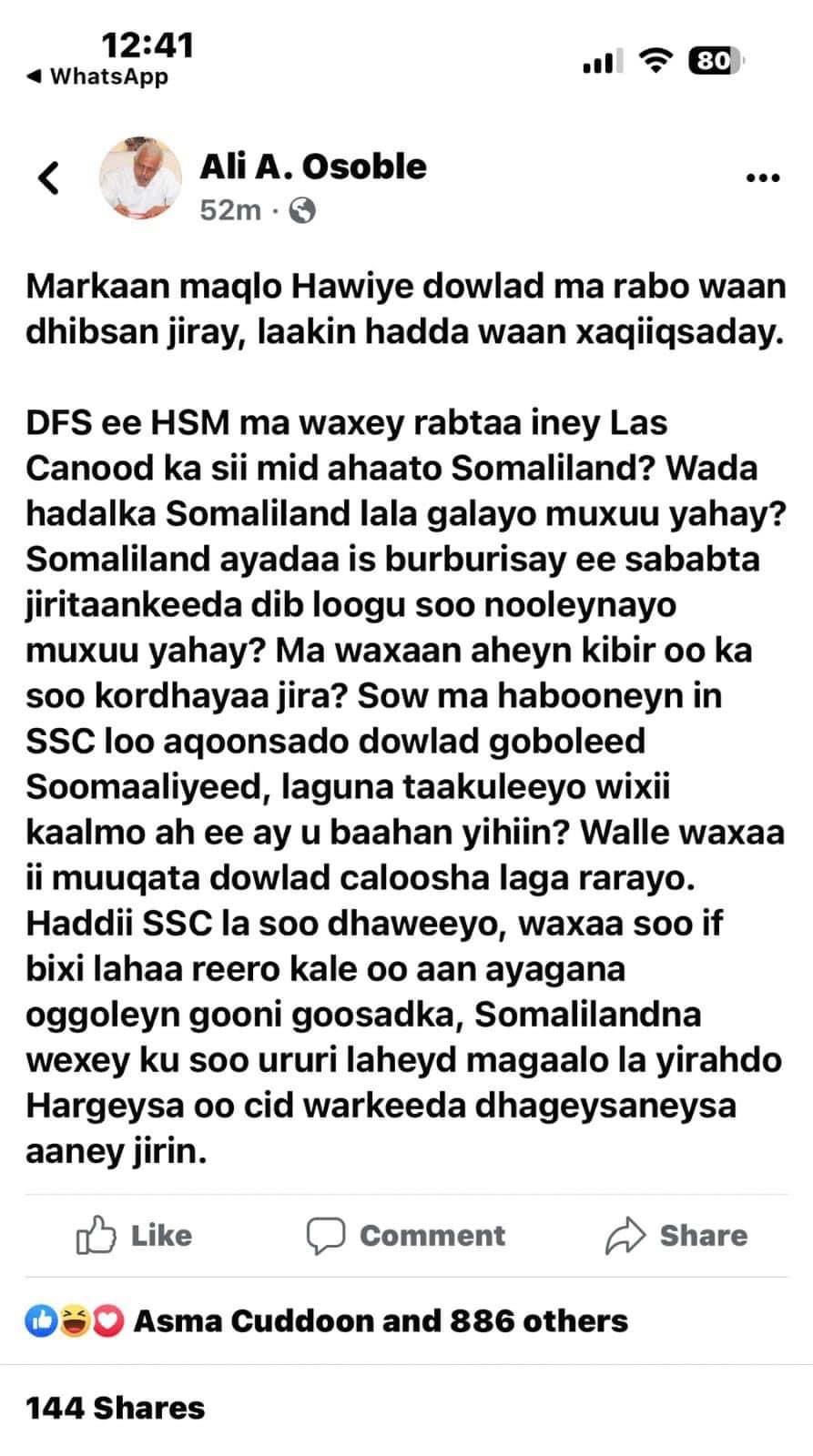This screenshot has height=1456, width=813.
Task: Open the post's three-dots options menu
Action: coord(762,177)
